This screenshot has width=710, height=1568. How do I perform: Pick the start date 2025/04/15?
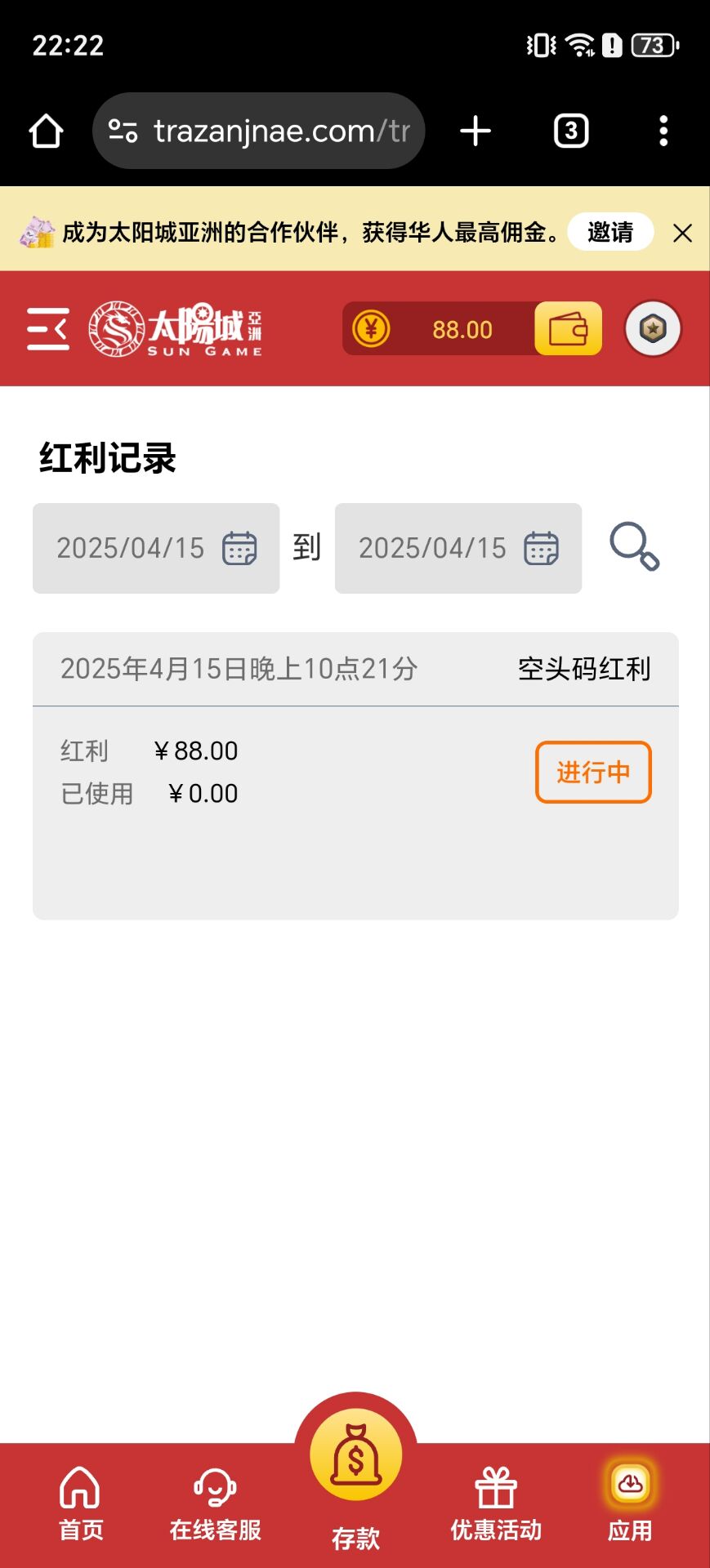click(x=156, y=548)
